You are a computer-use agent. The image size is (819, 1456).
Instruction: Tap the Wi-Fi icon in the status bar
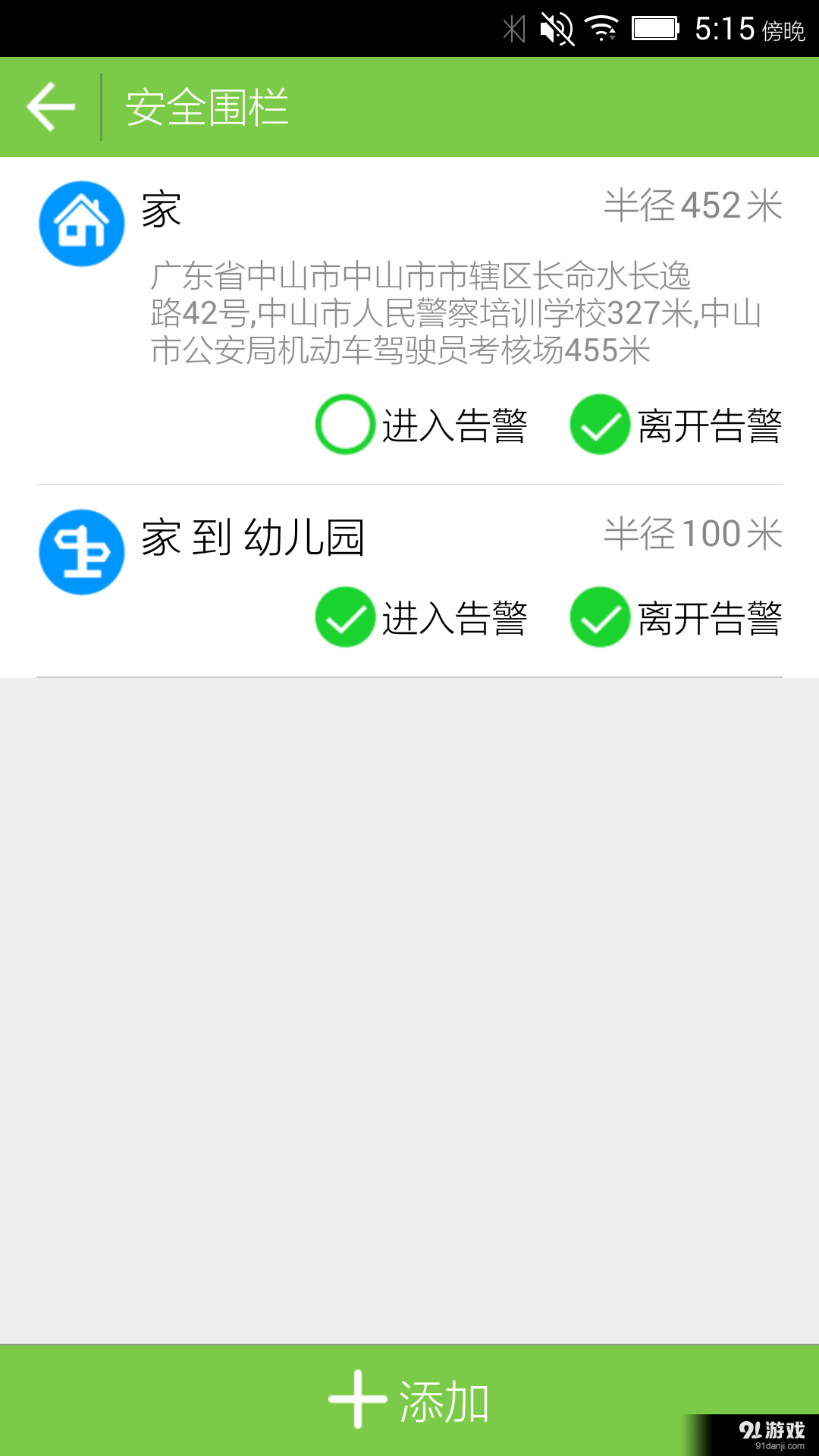tap(601, 29)
